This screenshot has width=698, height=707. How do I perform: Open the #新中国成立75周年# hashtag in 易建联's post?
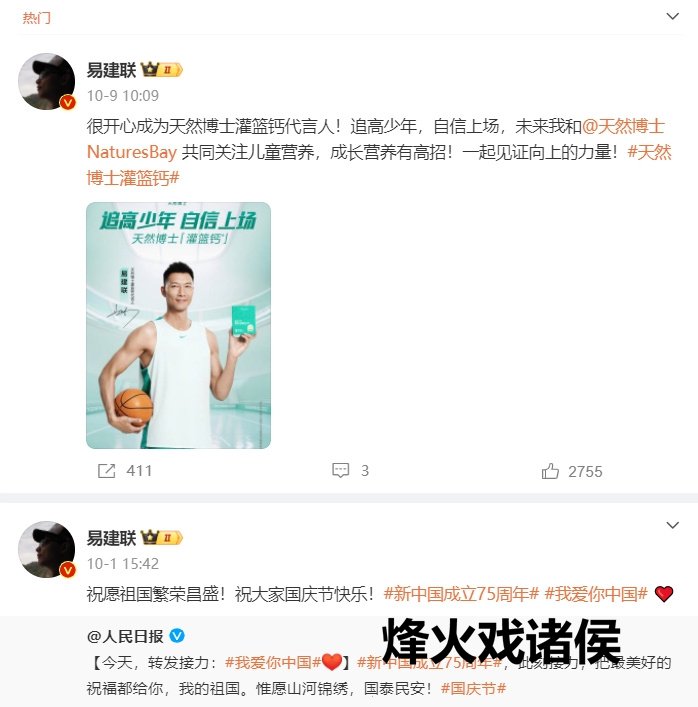click(461, 593)
